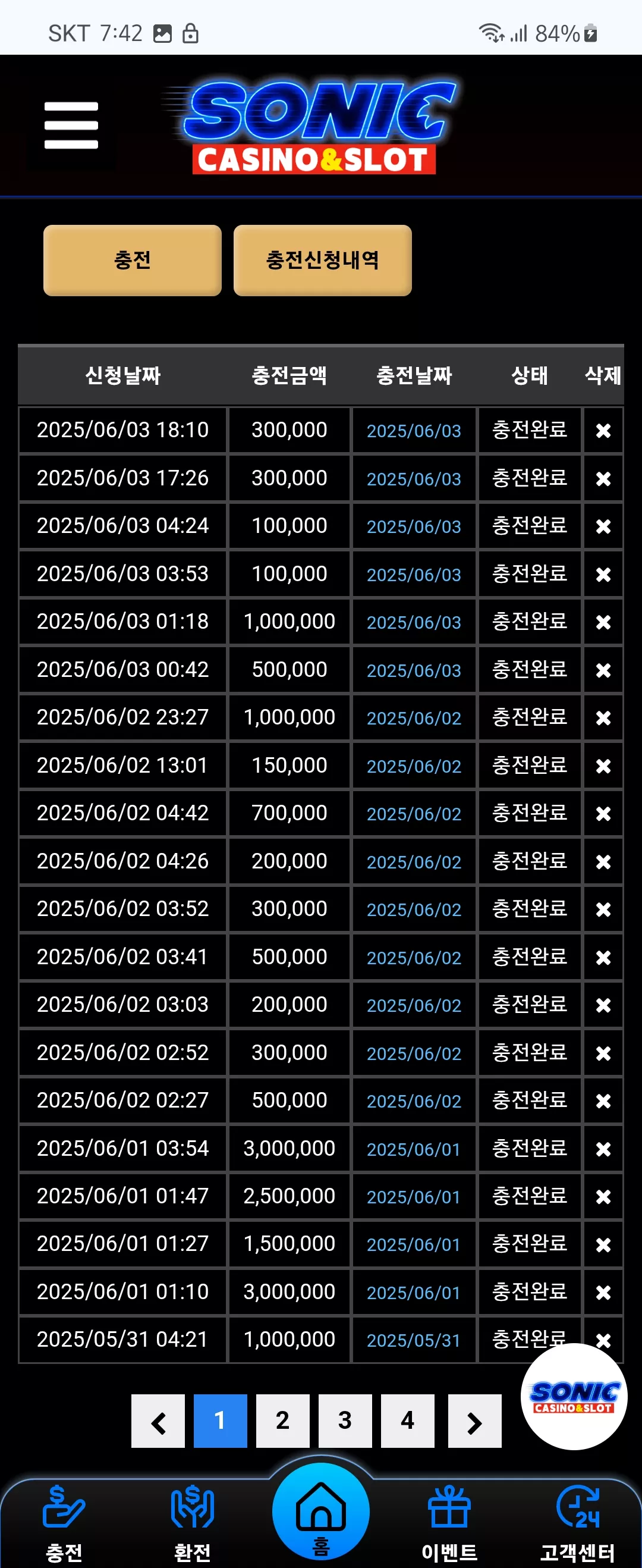
Task: Delete the 2025/06/01 03:54 entry
Action: [603, 1149]
